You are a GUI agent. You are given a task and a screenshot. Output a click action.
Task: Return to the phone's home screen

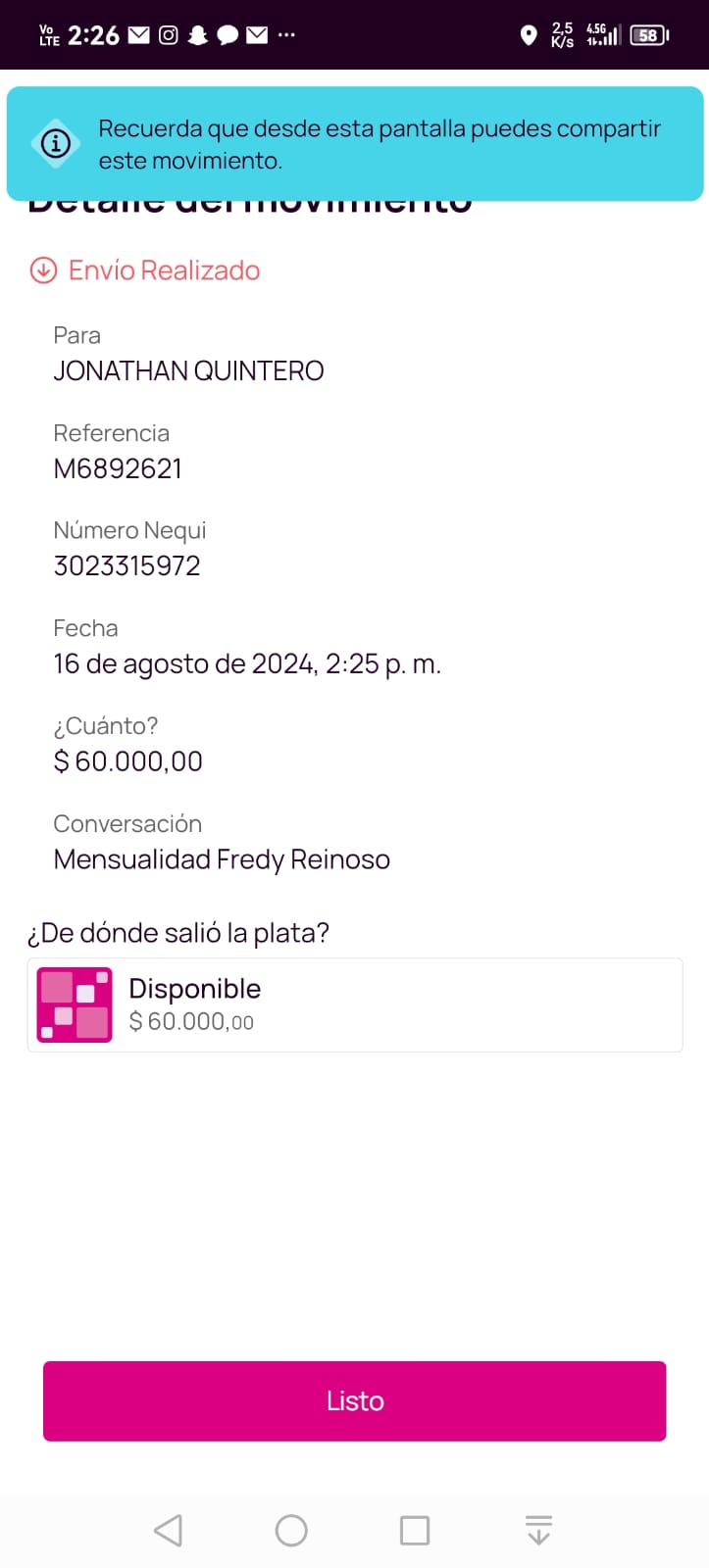291,1530
